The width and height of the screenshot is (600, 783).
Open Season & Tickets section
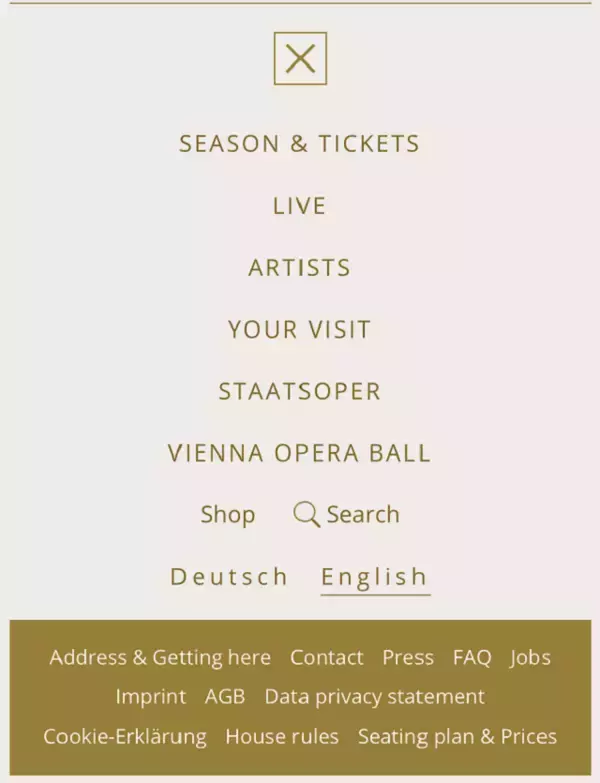[x=299, y=144]
